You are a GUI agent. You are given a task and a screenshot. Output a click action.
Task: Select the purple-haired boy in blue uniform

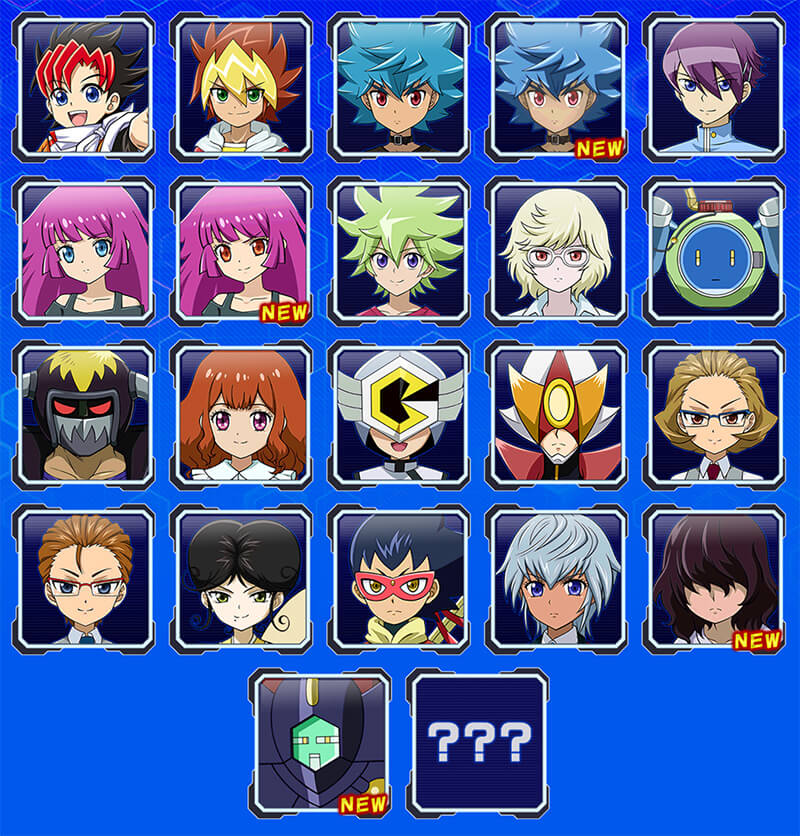click(x=714, y=87)
